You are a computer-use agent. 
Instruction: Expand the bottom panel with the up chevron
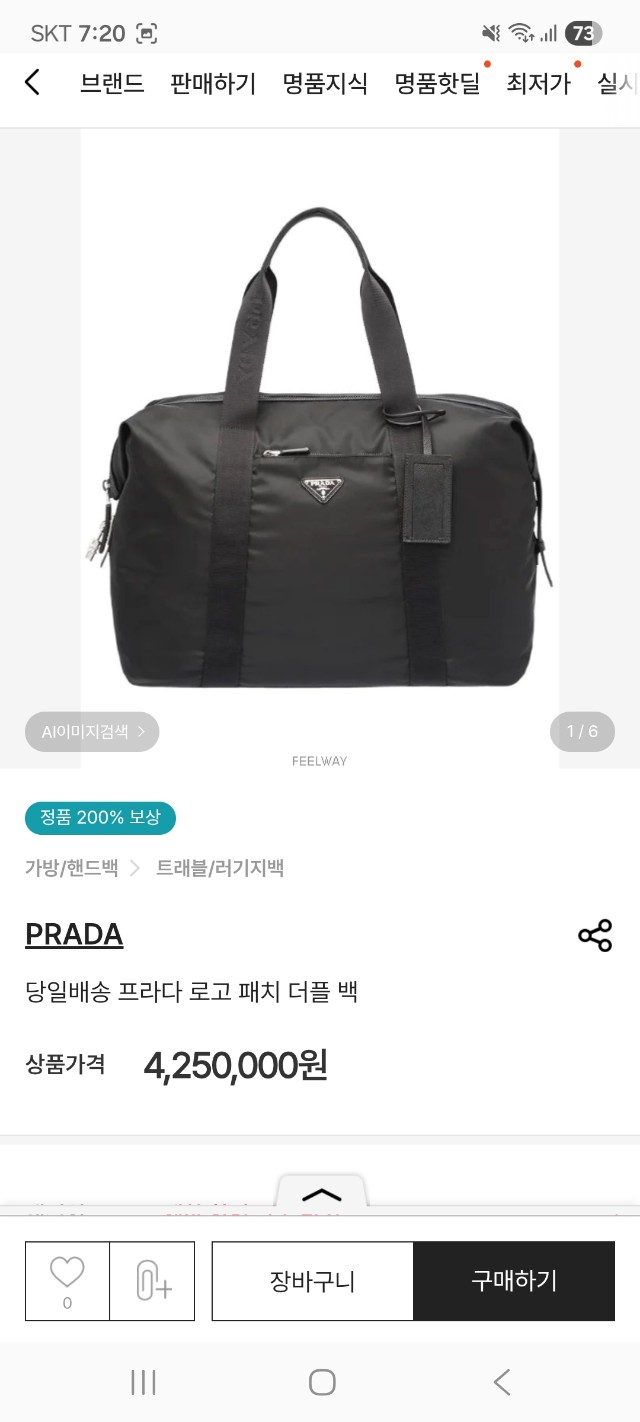tap(321, 1195)
